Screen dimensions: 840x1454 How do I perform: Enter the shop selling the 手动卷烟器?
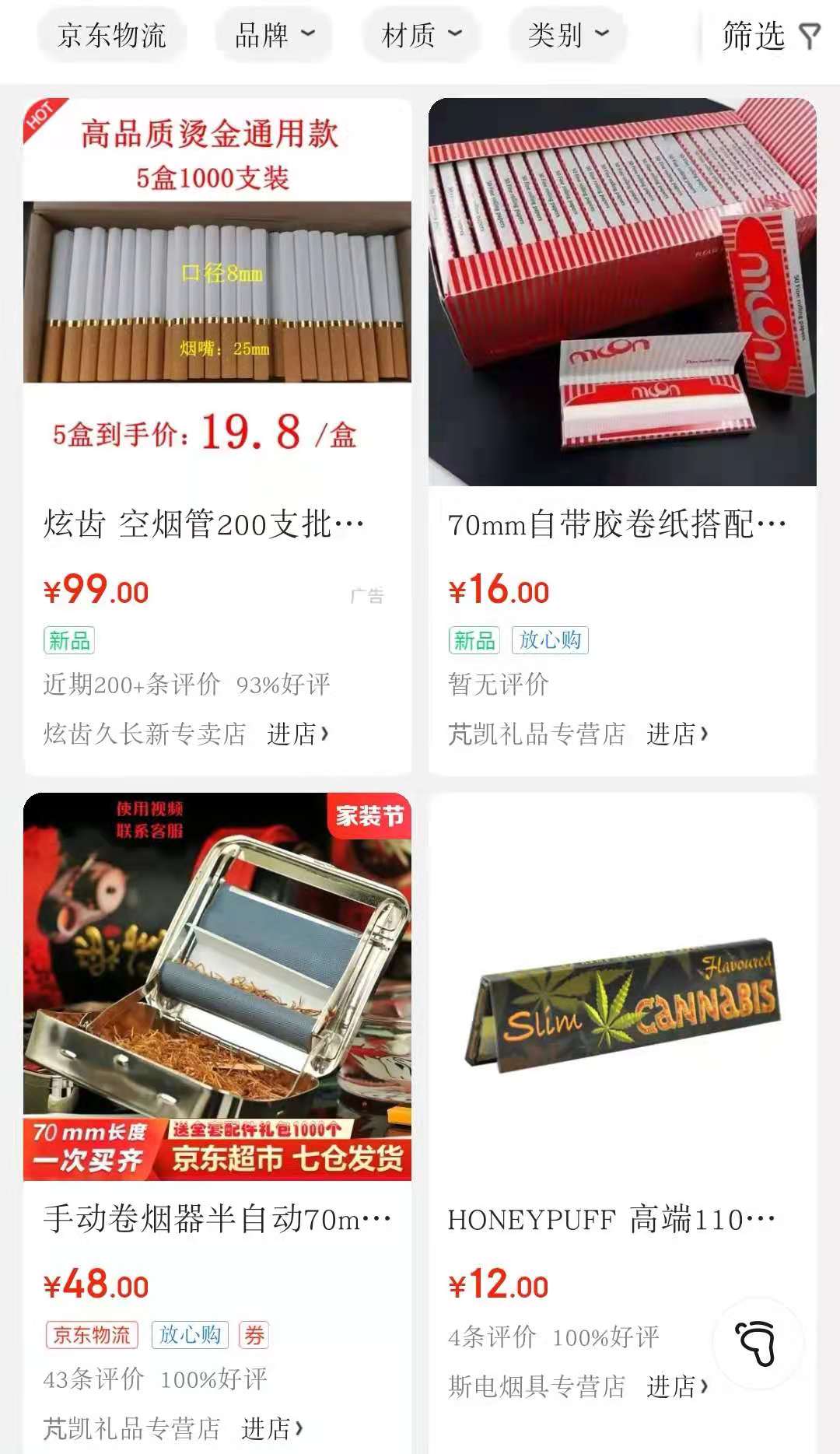tap(271, 1428)
